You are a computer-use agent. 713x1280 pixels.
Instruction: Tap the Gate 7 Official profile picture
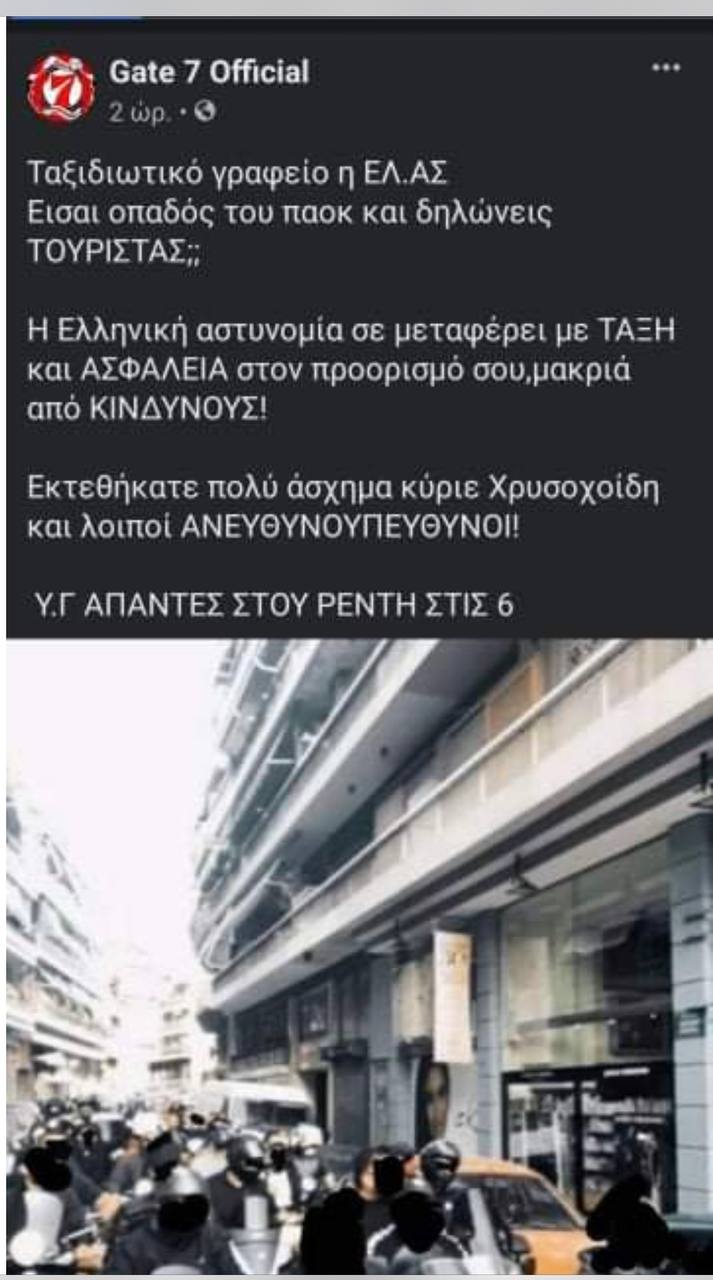60,89
